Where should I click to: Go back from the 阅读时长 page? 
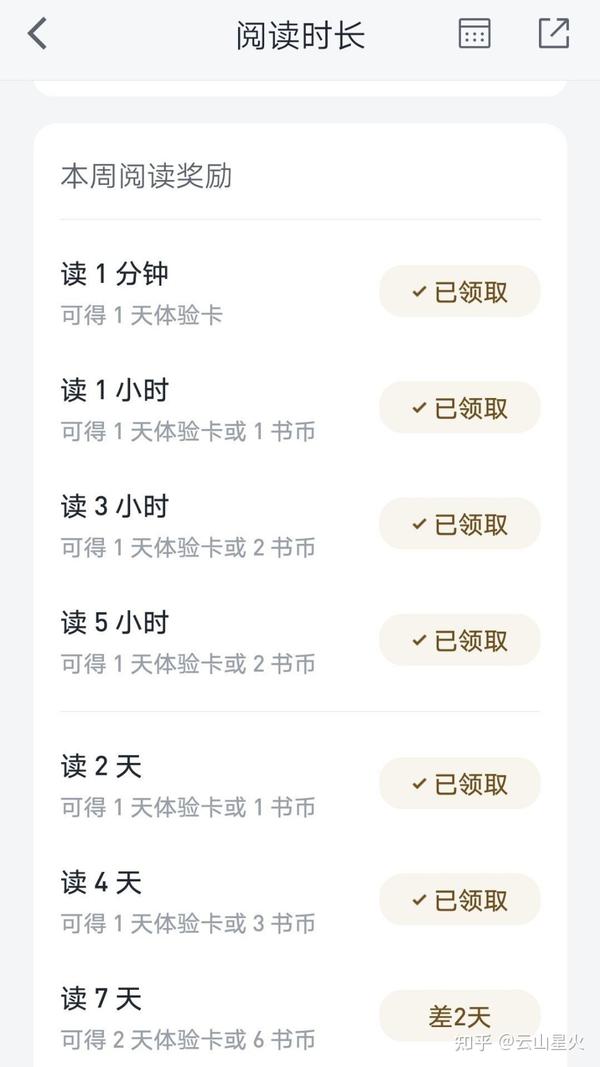click(37, 34)
